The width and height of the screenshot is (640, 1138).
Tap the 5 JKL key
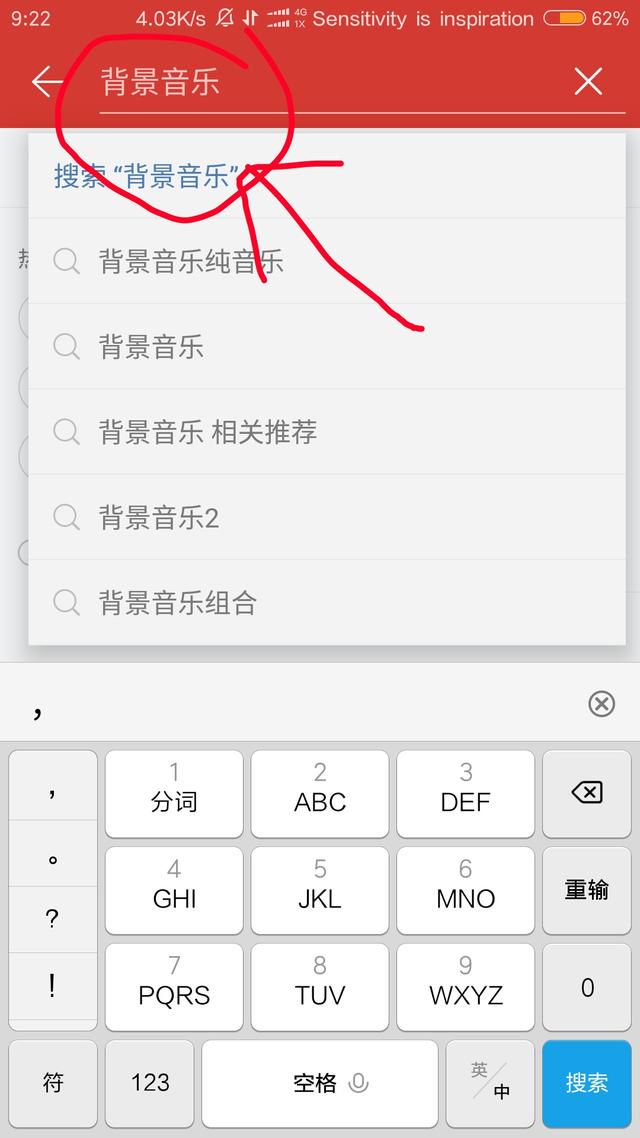click(320, 890)
